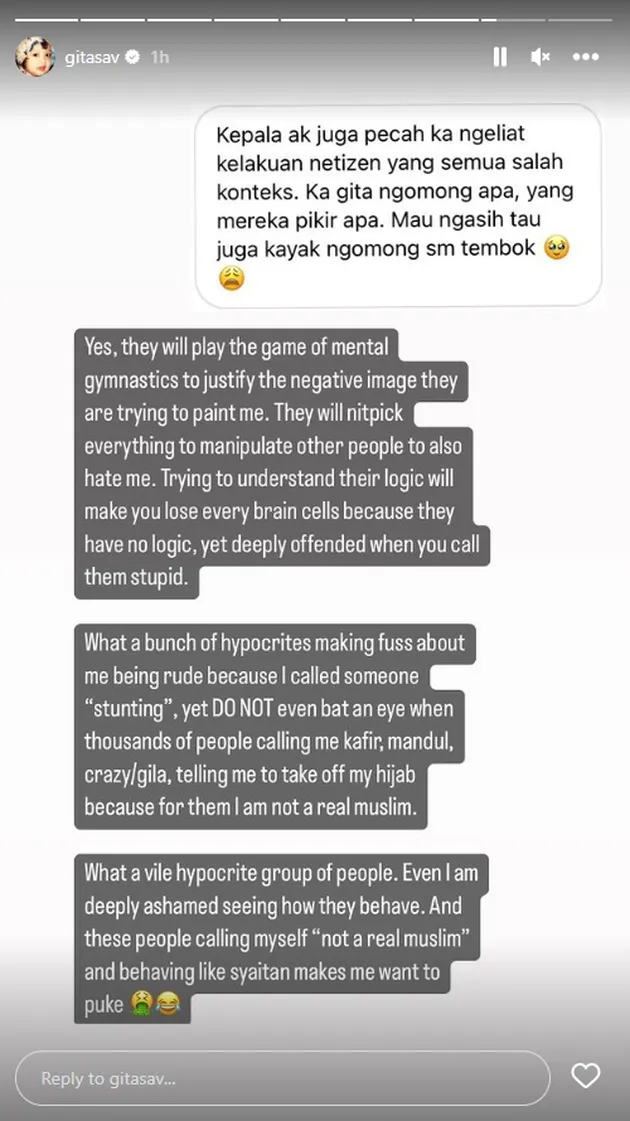
Task: Open the gitasav username link
Action: coord(94,57)
